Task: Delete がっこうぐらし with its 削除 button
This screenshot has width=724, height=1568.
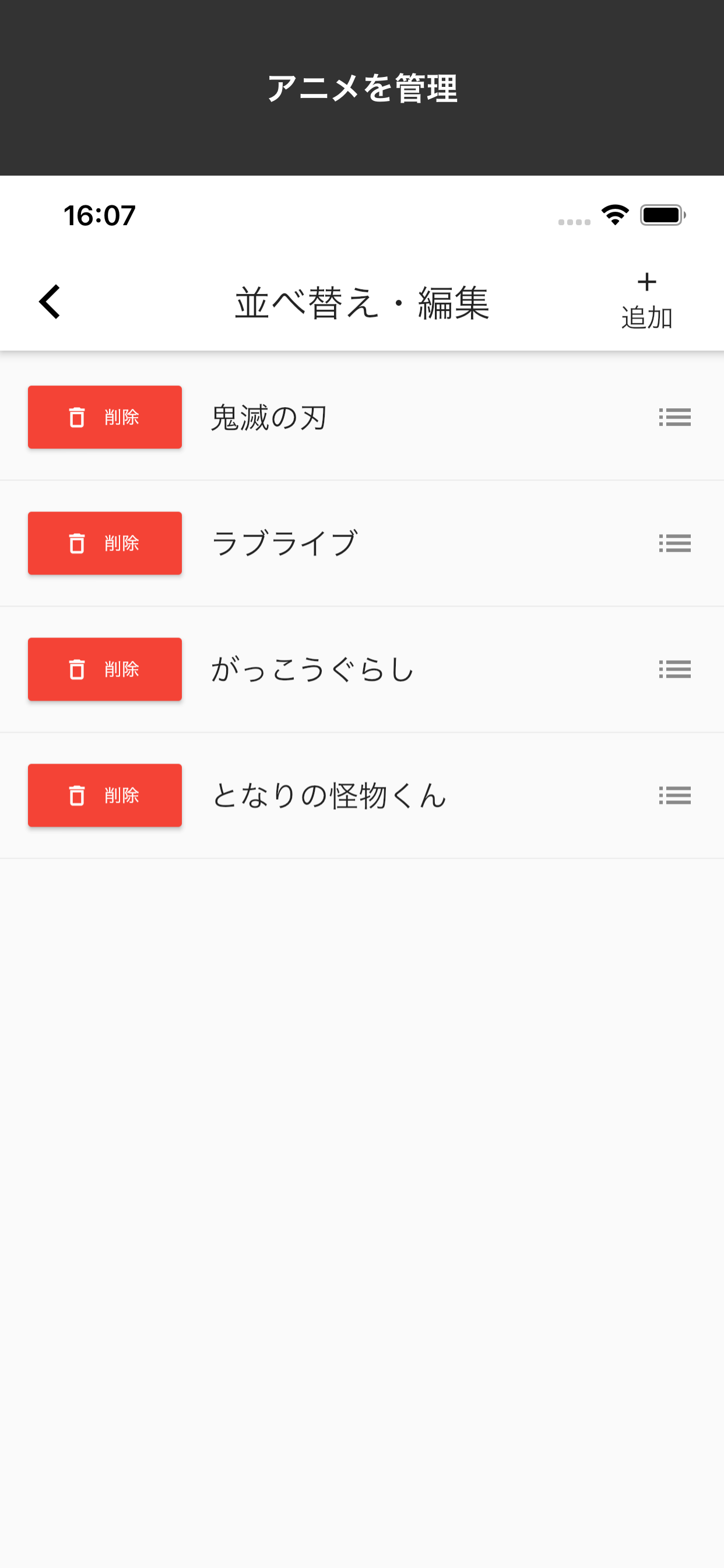Action: pyautogui.click(x=105, y=669)
